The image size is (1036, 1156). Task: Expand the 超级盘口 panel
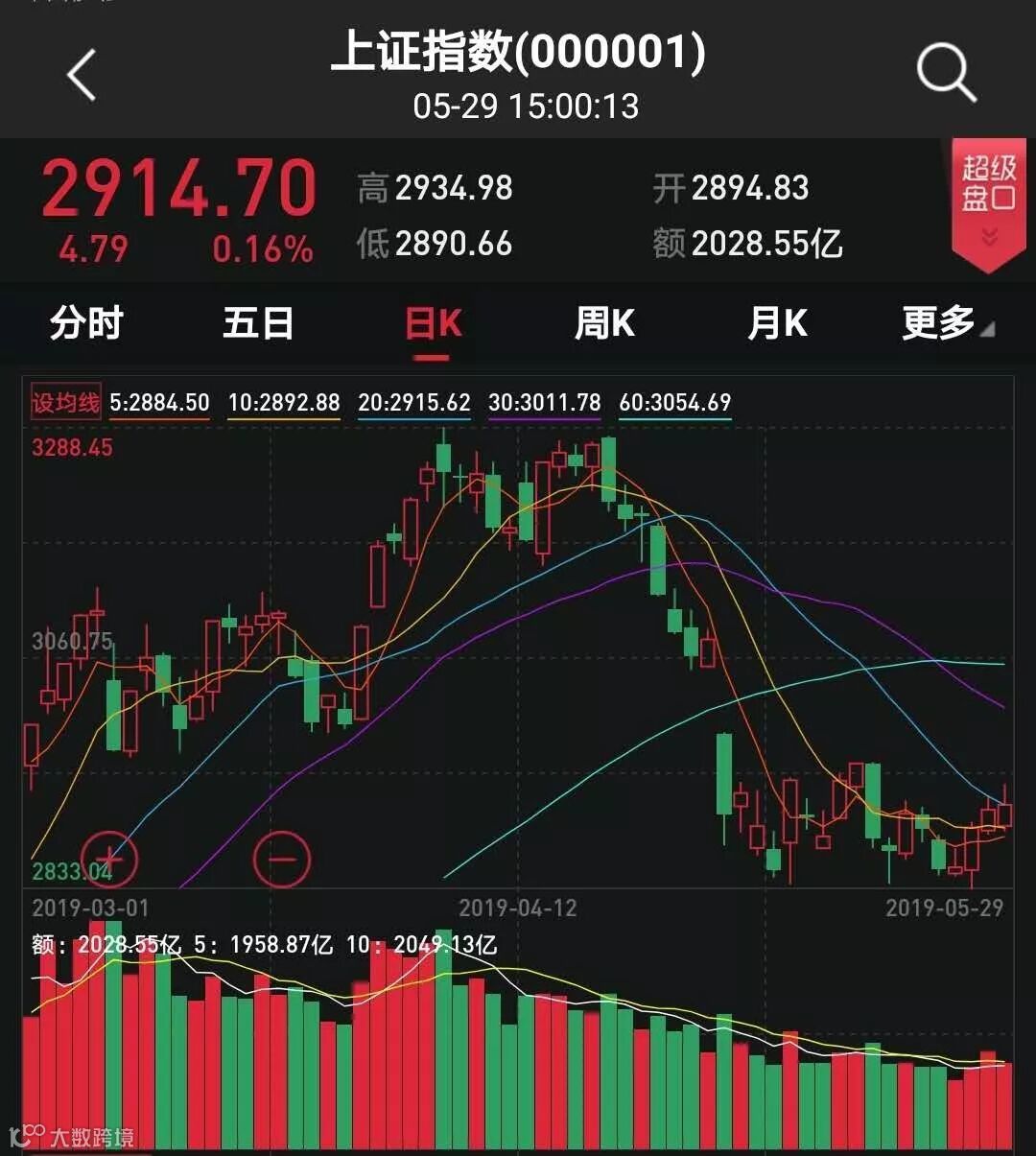click(x=988, y=201)
